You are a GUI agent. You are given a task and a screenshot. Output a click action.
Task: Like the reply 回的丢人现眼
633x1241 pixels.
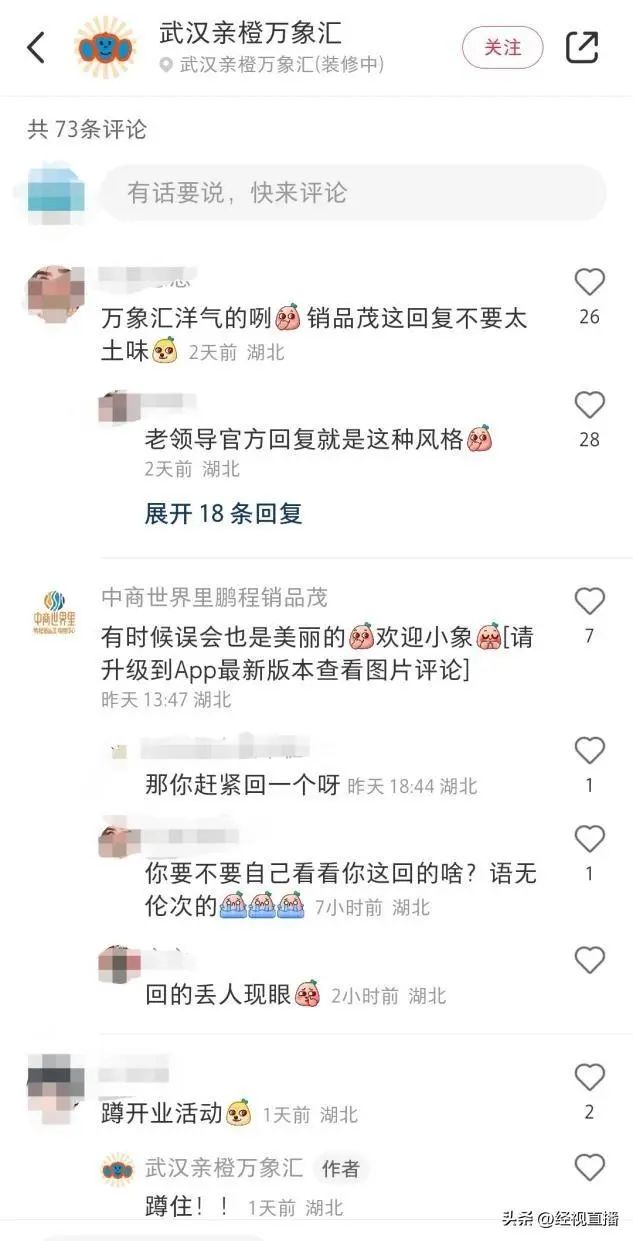[589, 961]
